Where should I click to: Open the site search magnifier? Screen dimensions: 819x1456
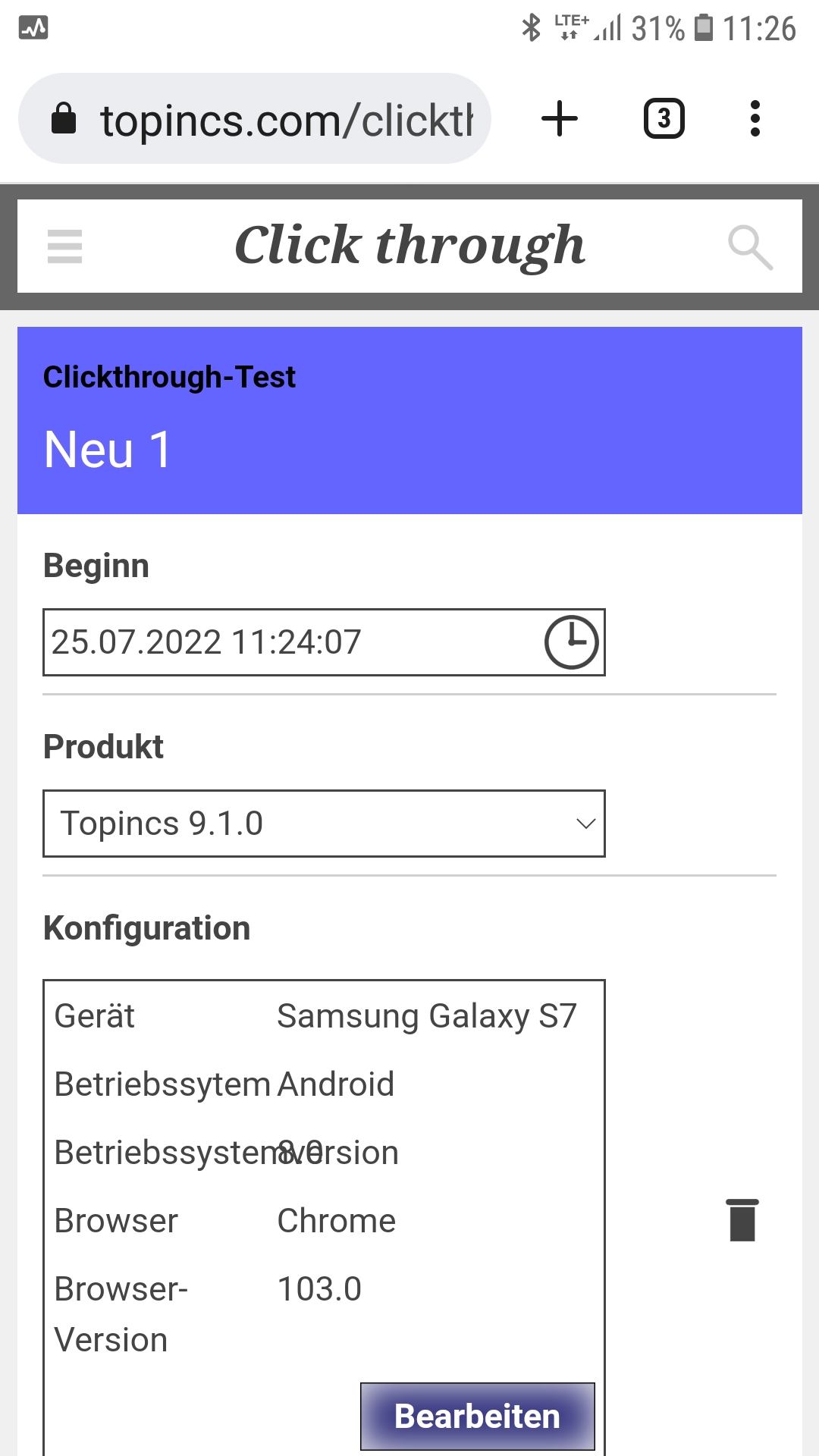[750, 247]
